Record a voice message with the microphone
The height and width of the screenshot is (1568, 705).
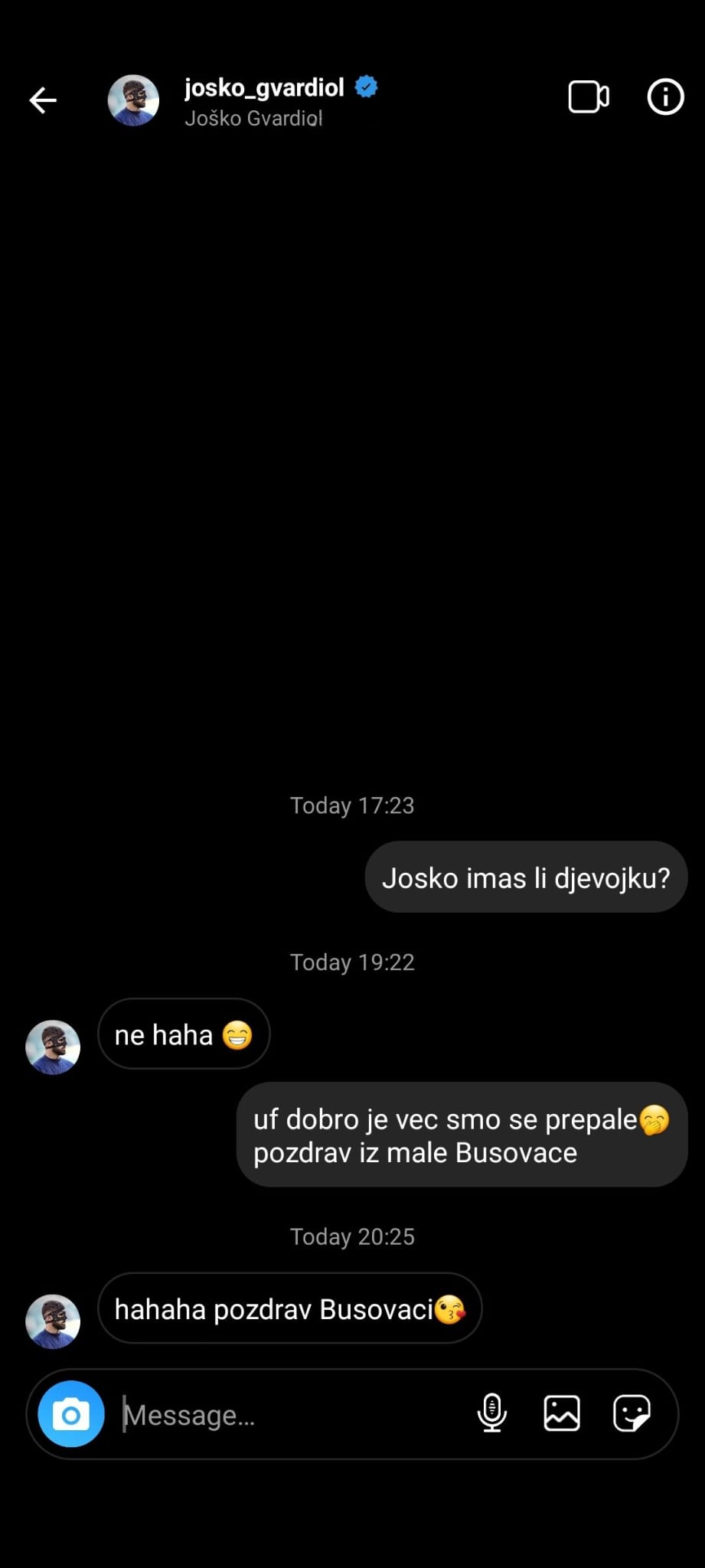tap(491, 1413)
